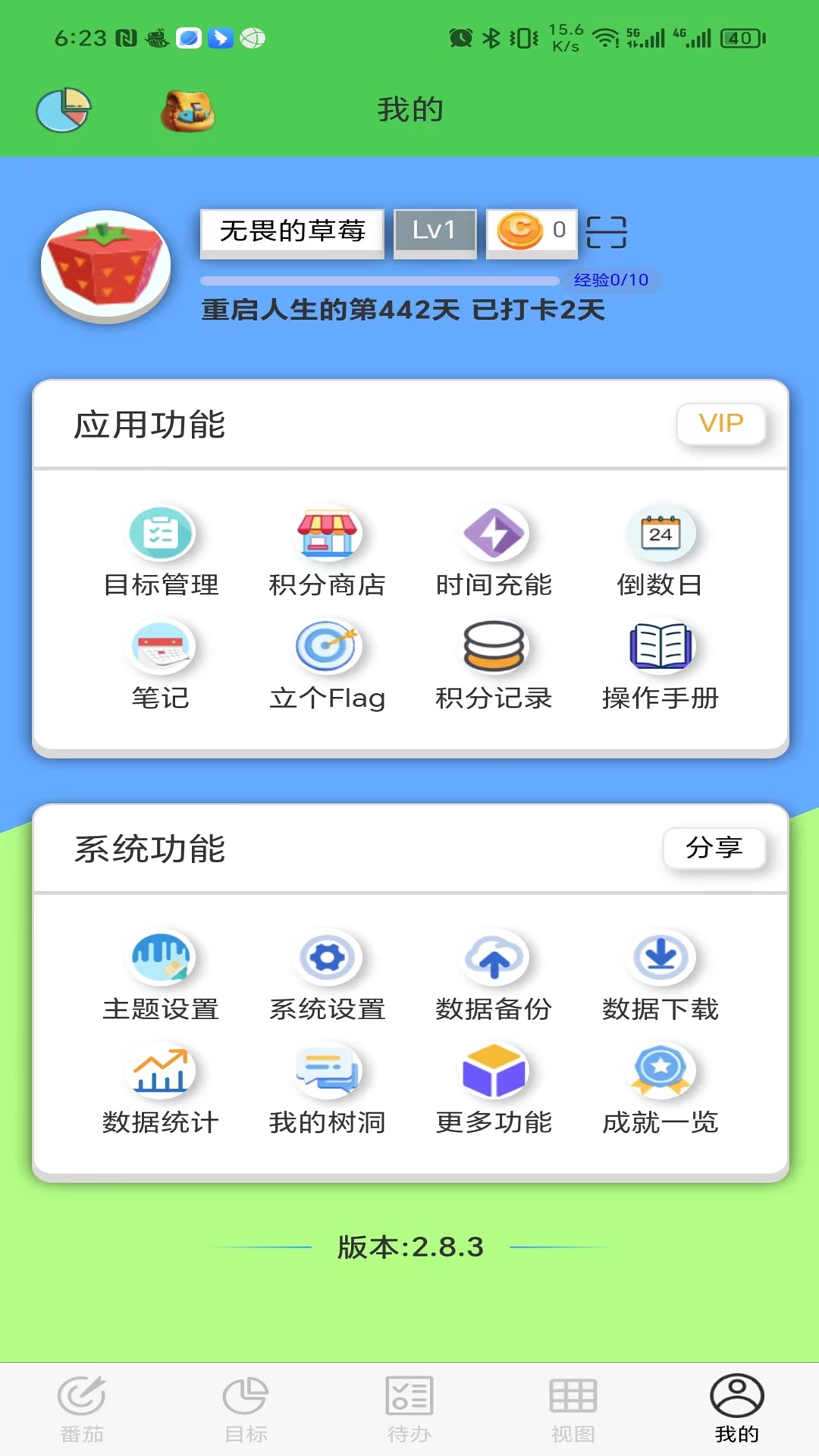The image size is (819, 1456).
Task: Select 立个Flag
Action: (328, 664)
